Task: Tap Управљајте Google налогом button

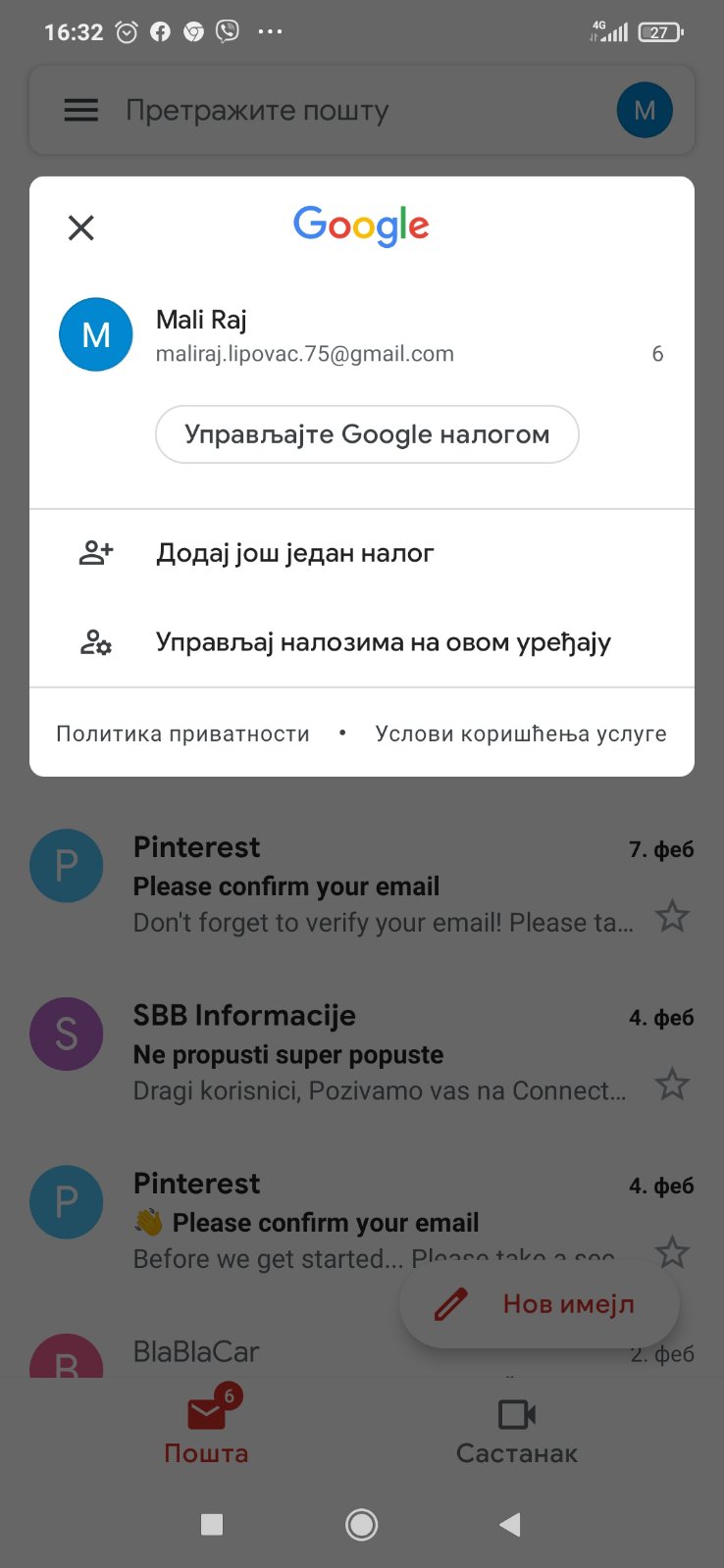Action: coord(367,434)
